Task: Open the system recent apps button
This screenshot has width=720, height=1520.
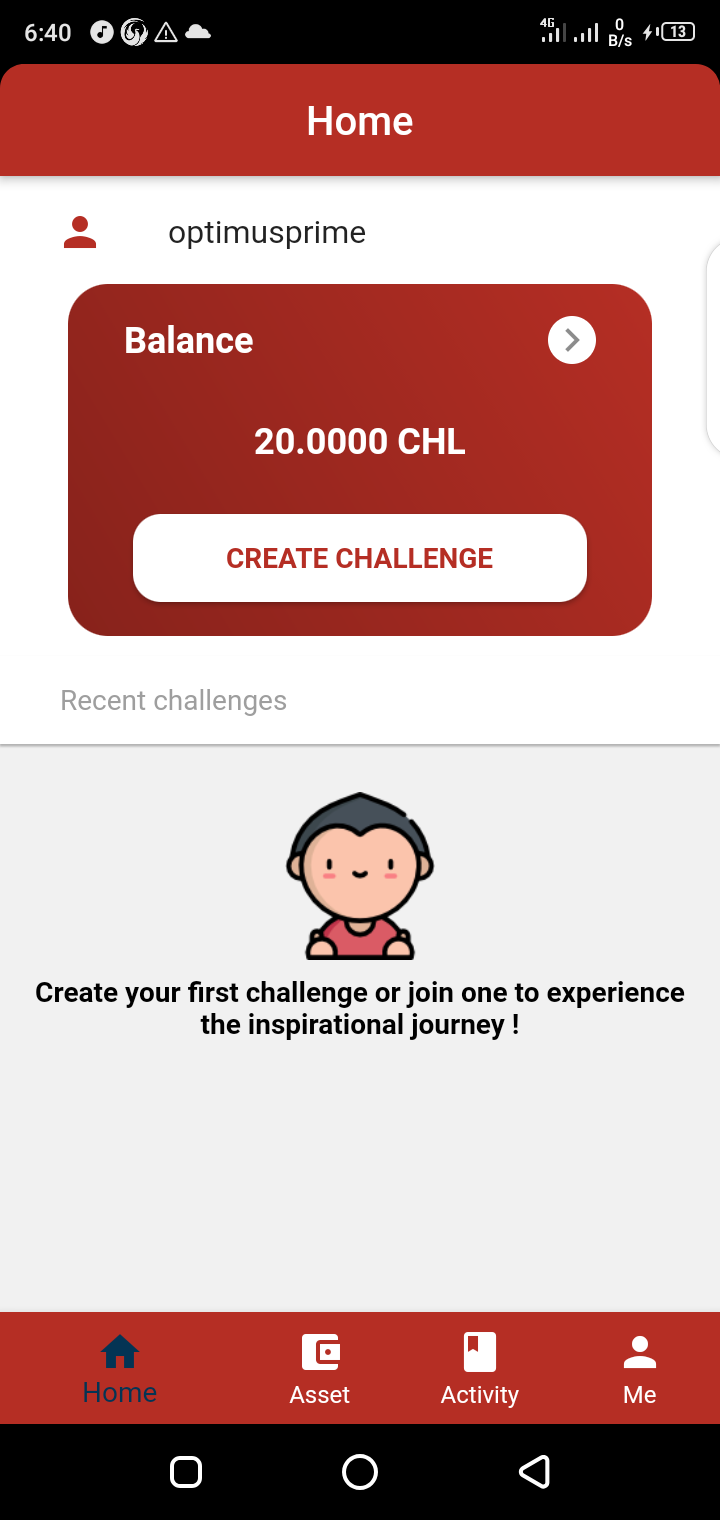Action: (x=186, y=1472)
